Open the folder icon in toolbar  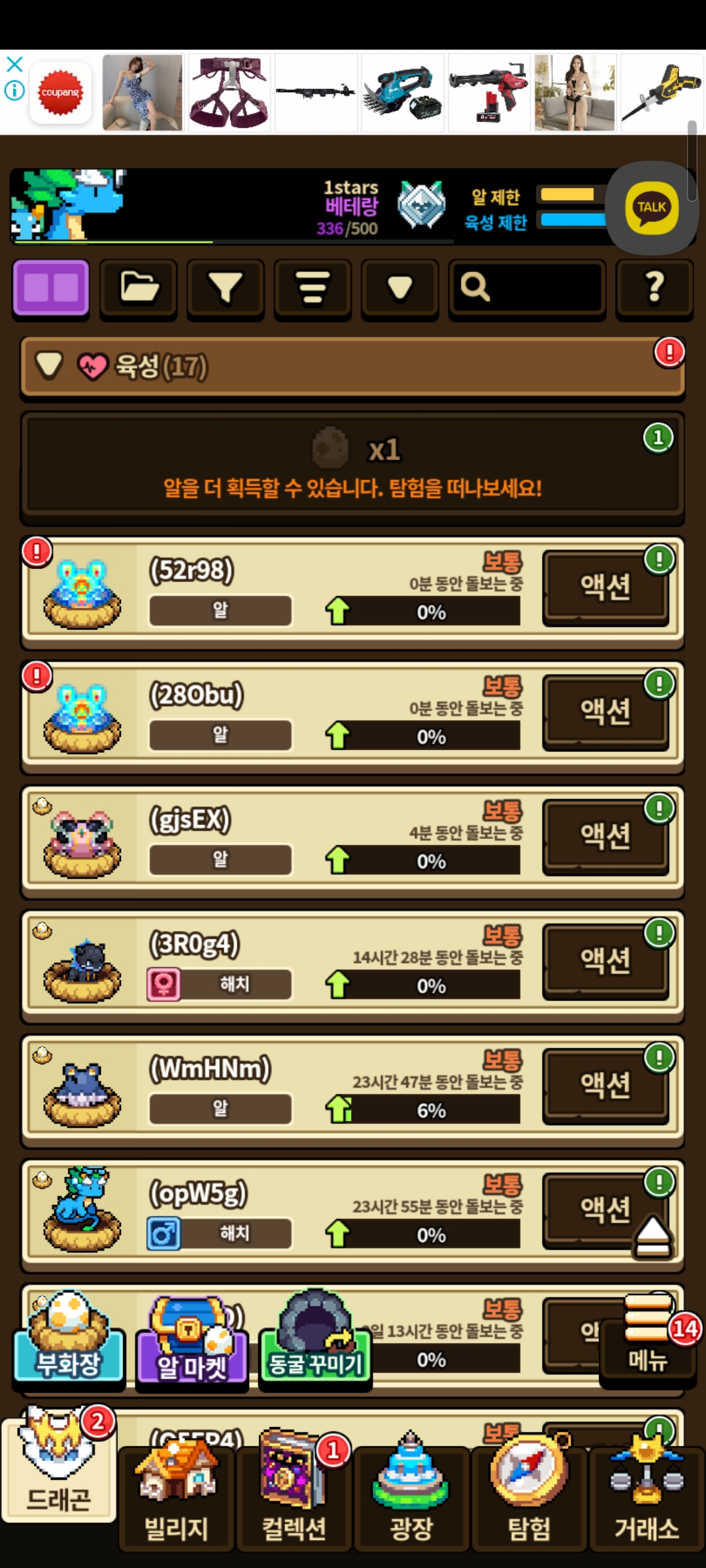click(x=139, y=288)
